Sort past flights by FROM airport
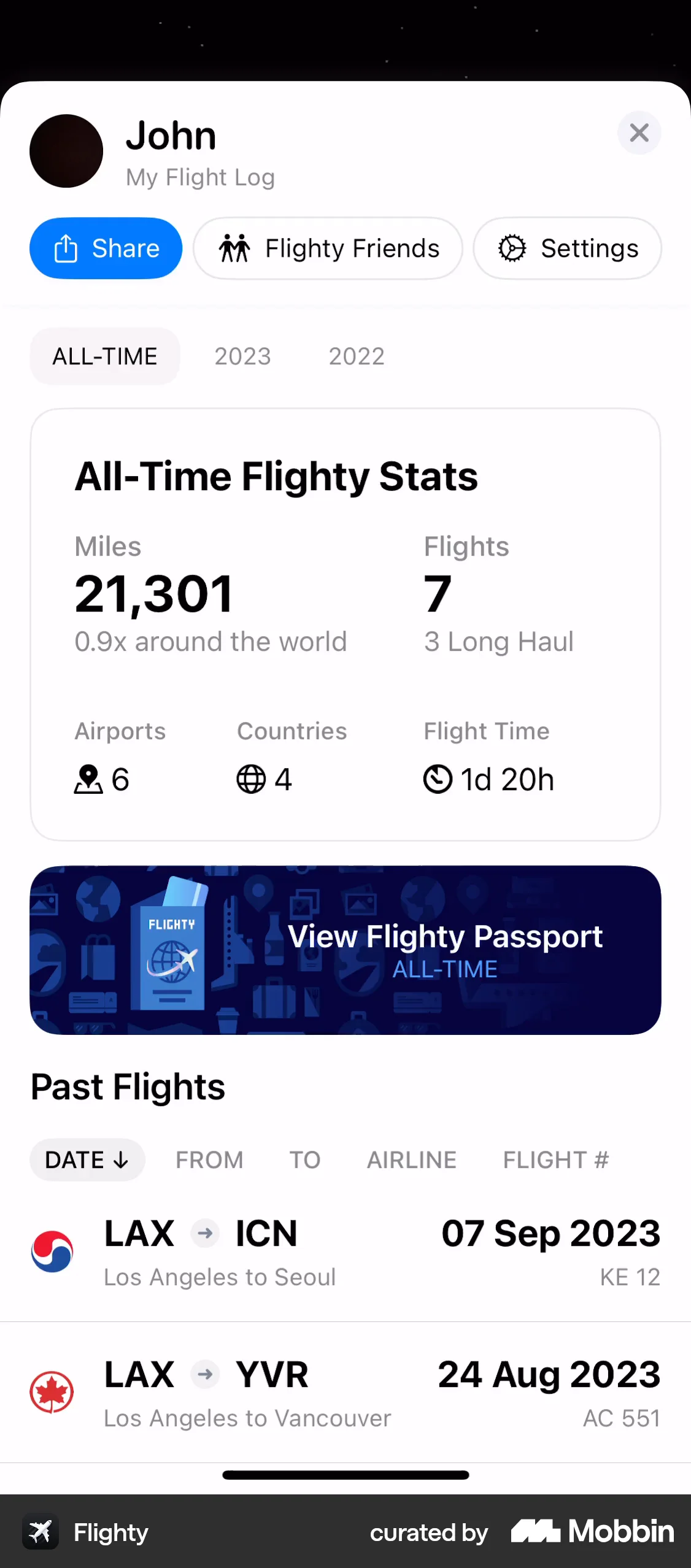The image size is (691, 1568). tap(209, 1159)
